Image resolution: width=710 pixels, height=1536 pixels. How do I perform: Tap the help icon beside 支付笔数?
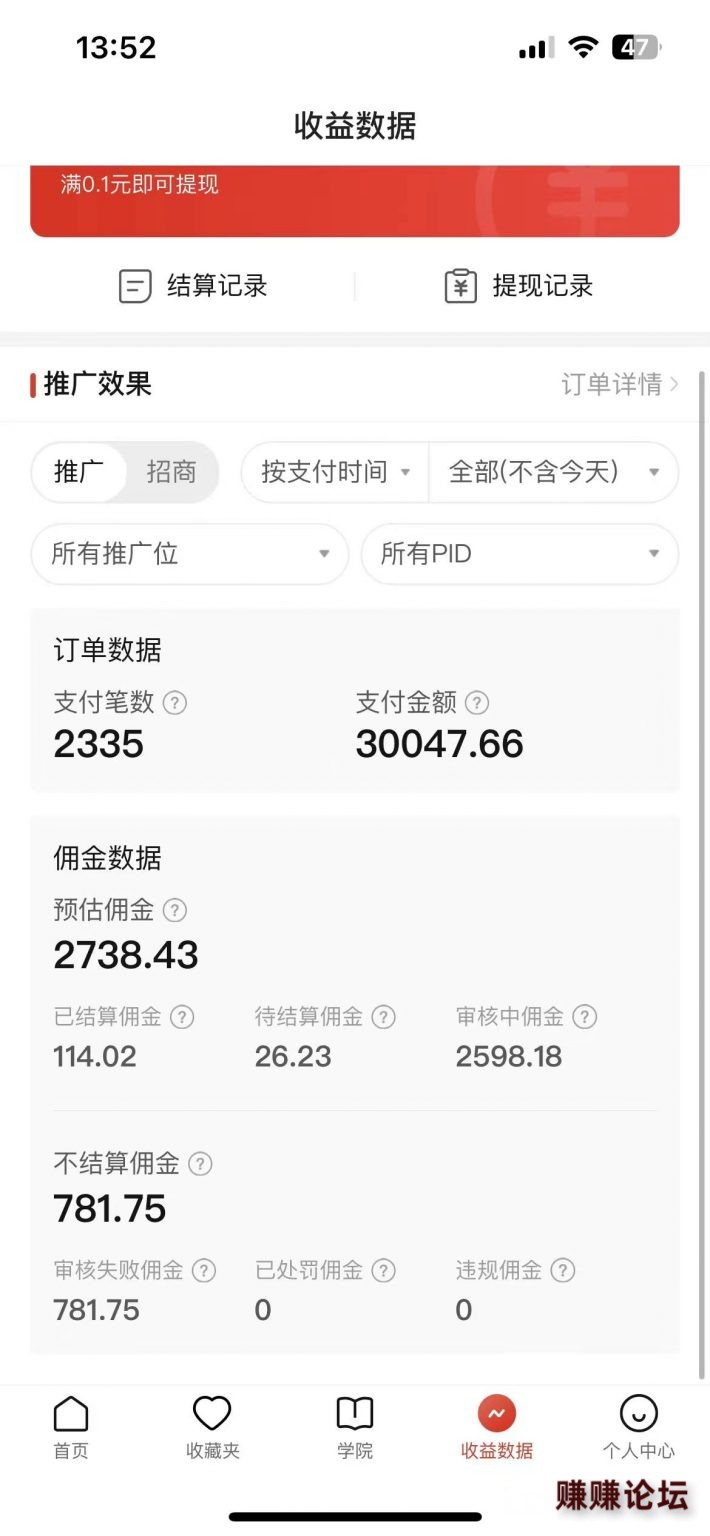(175, 703)
